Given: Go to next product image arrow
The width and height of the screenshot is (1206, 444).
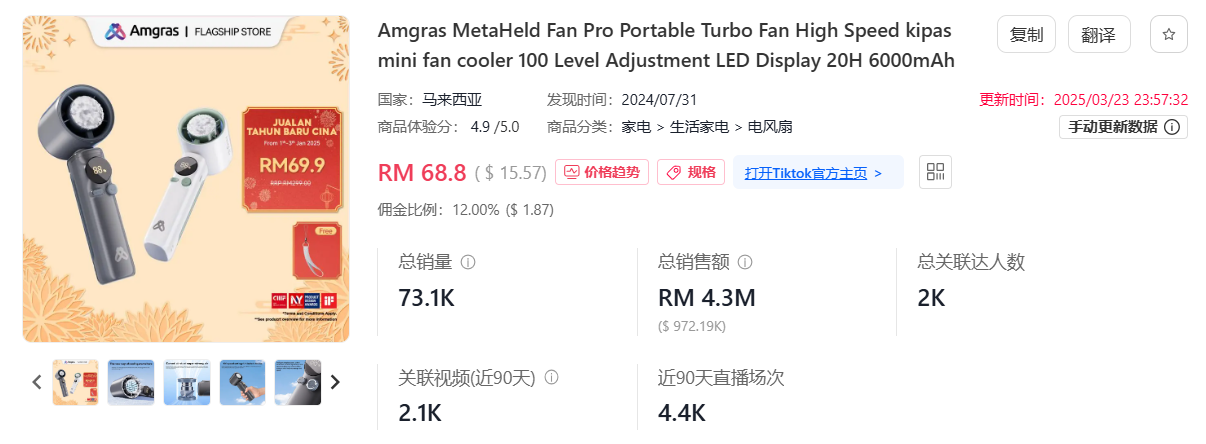Looking at the screenshot, I should pyautogui.click(x=335, y=382).
